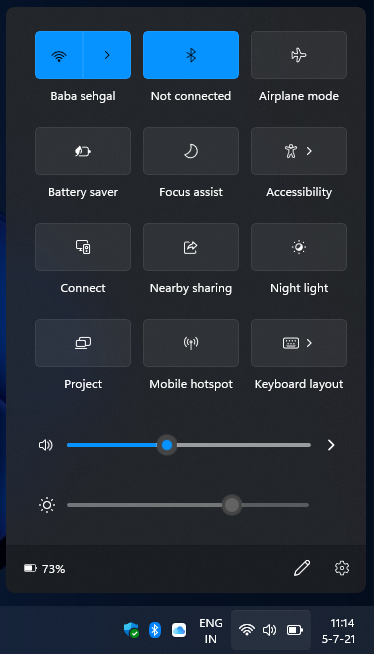This screenshot has height=654, width=374.
Task: Open the Accessibility options
Action: (299, 151)
